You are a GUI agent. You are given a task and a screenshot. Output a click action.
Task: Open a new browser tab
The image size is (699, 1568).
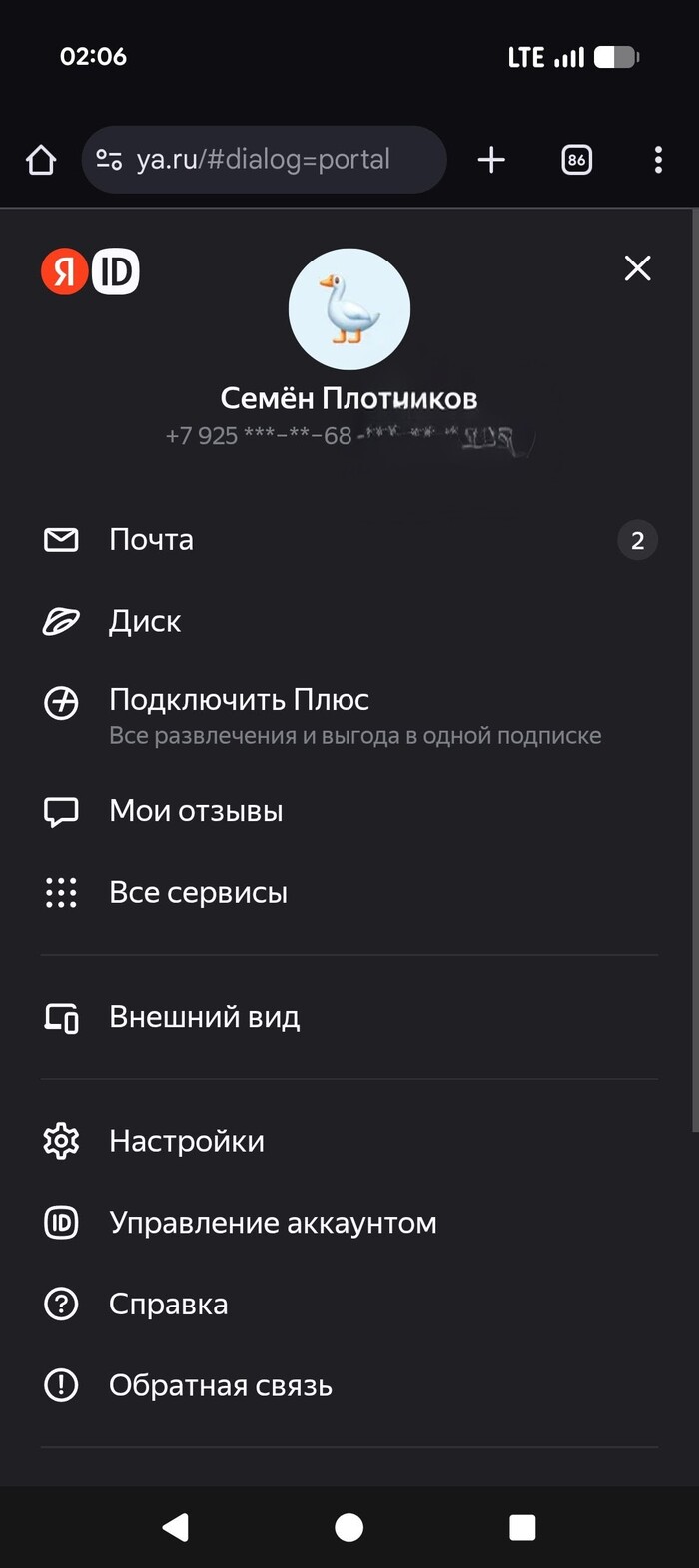[491, 160]
